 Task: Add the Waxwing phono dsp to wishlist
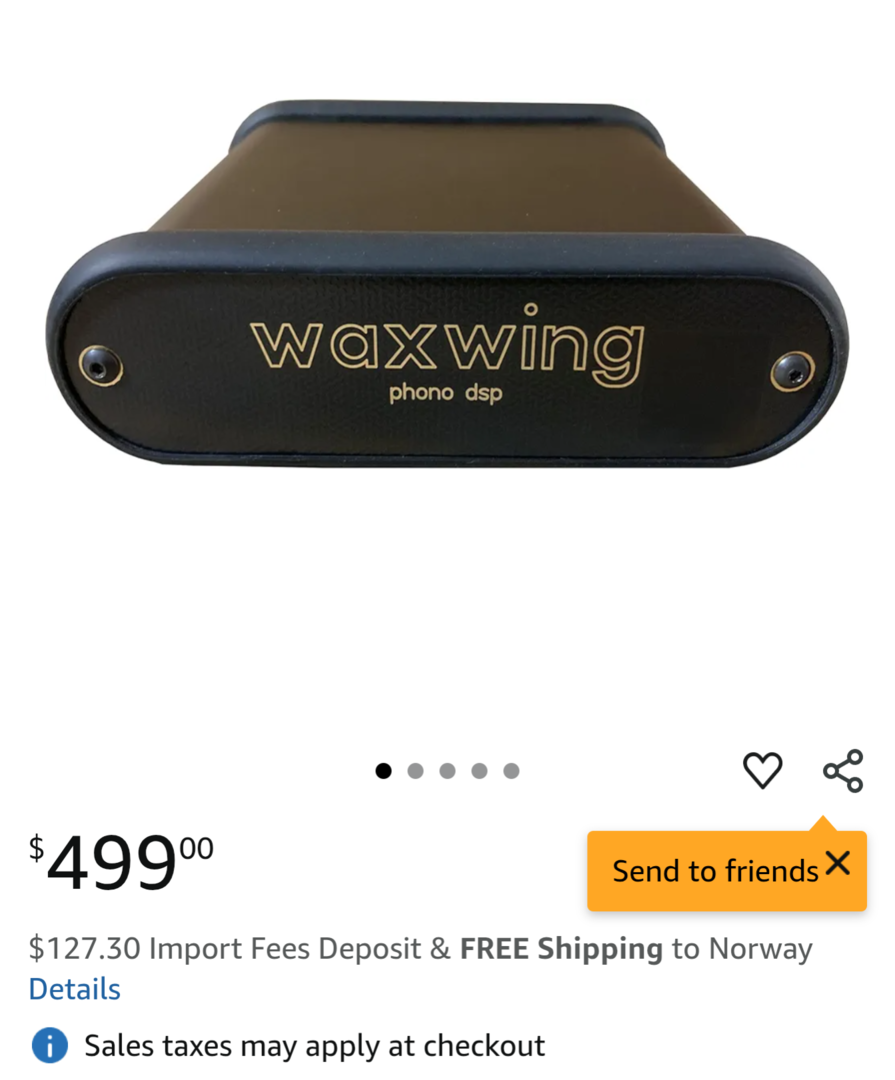tap(762, 771)
